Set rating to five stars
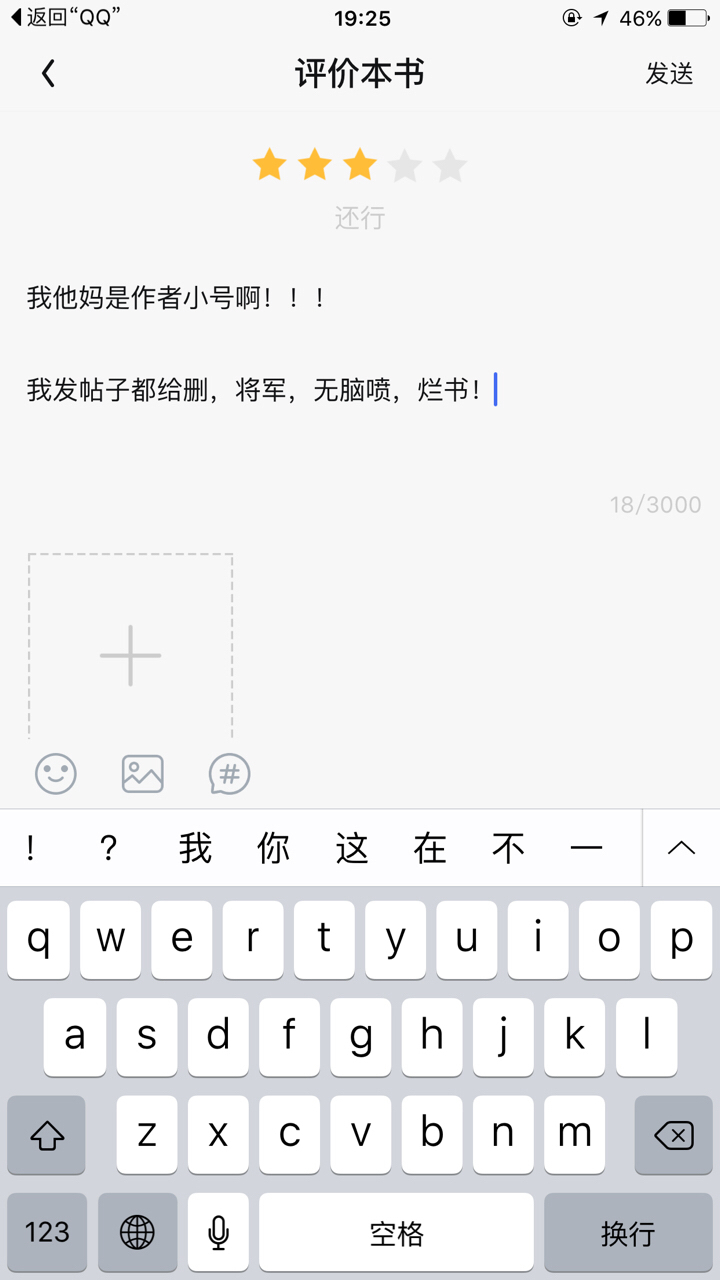The width and height of the screenshot is (720, 1280). 450,165
